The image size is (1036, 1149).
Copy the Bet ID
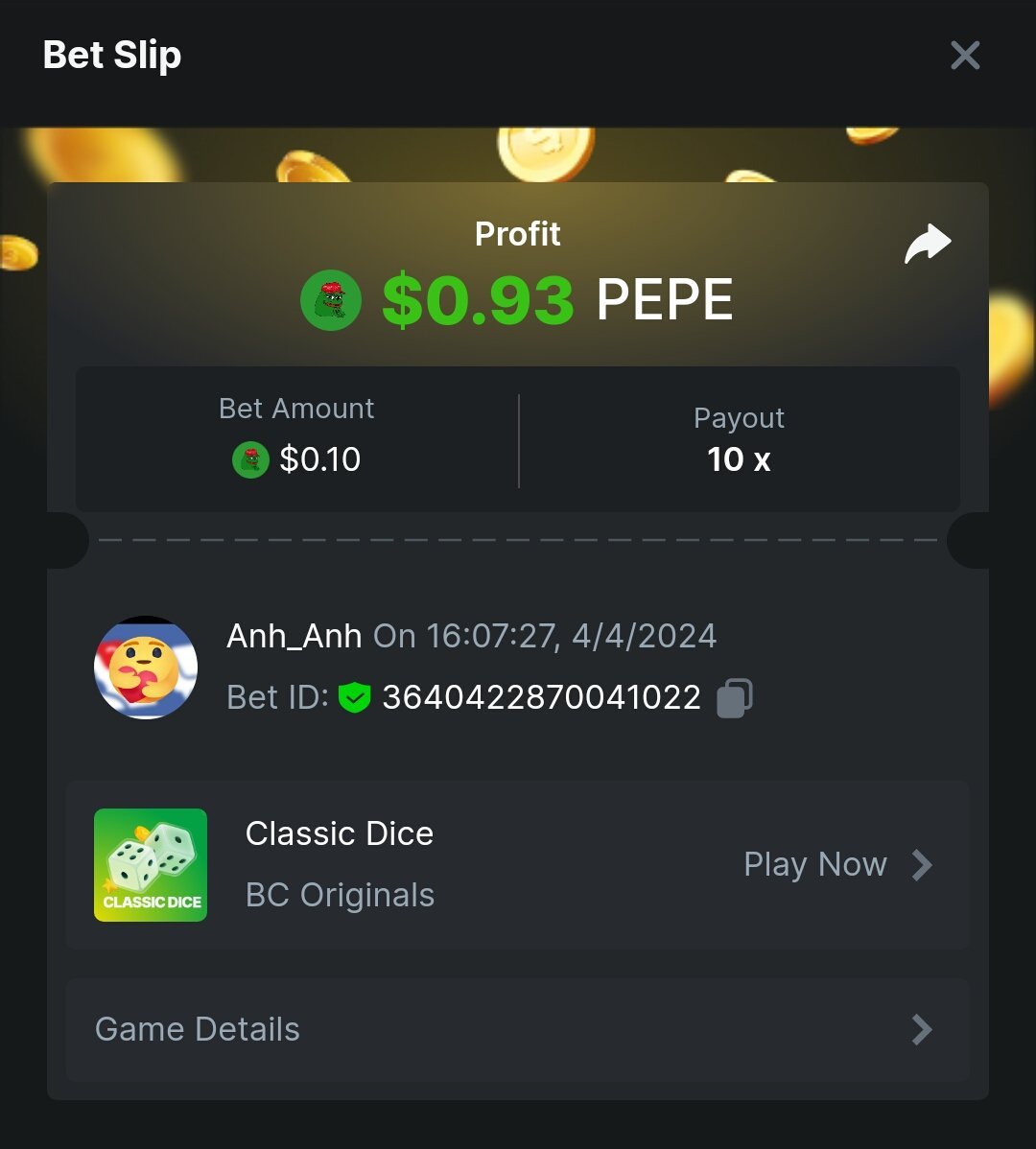pyautogui.click(x=735, y=697)
